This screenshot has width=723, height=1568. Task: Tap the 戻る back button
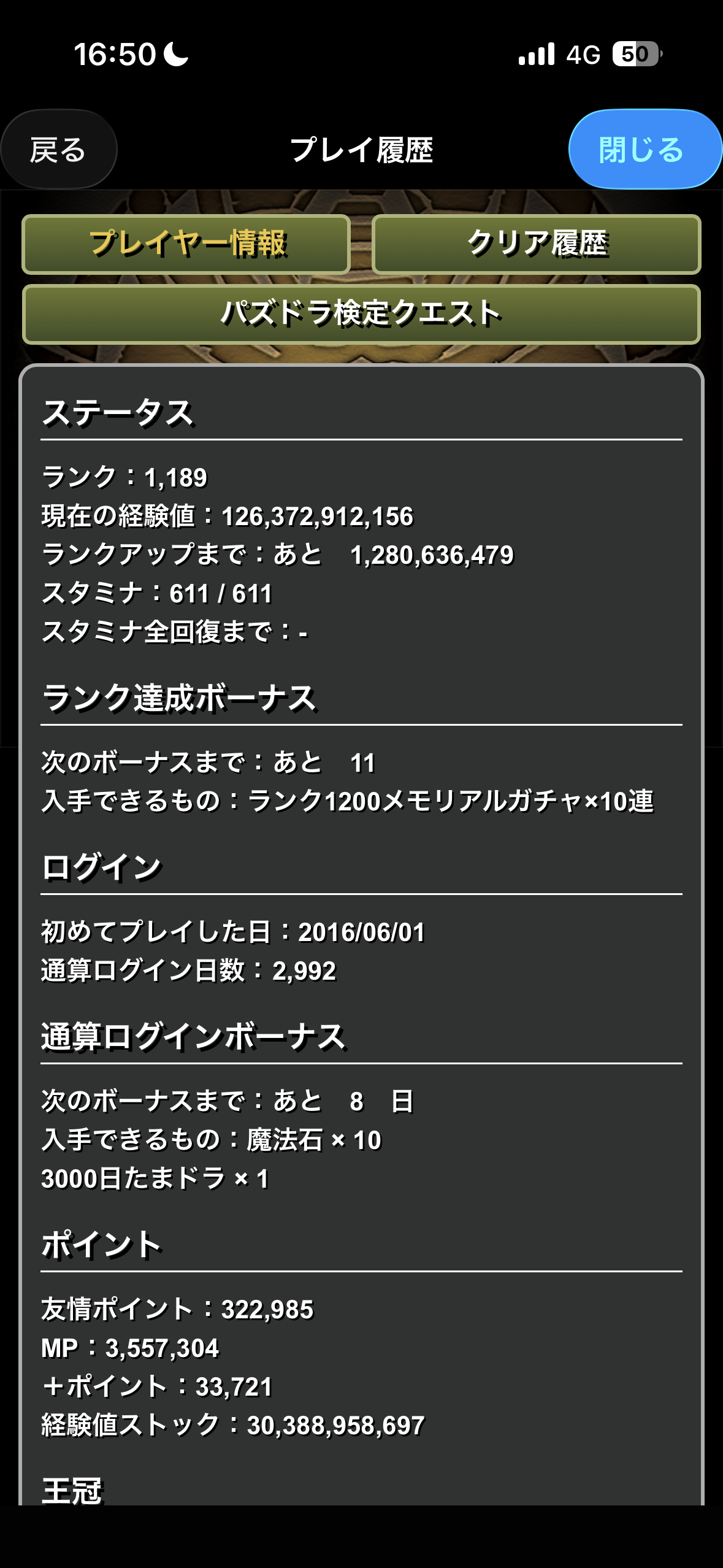coord(59,150)
